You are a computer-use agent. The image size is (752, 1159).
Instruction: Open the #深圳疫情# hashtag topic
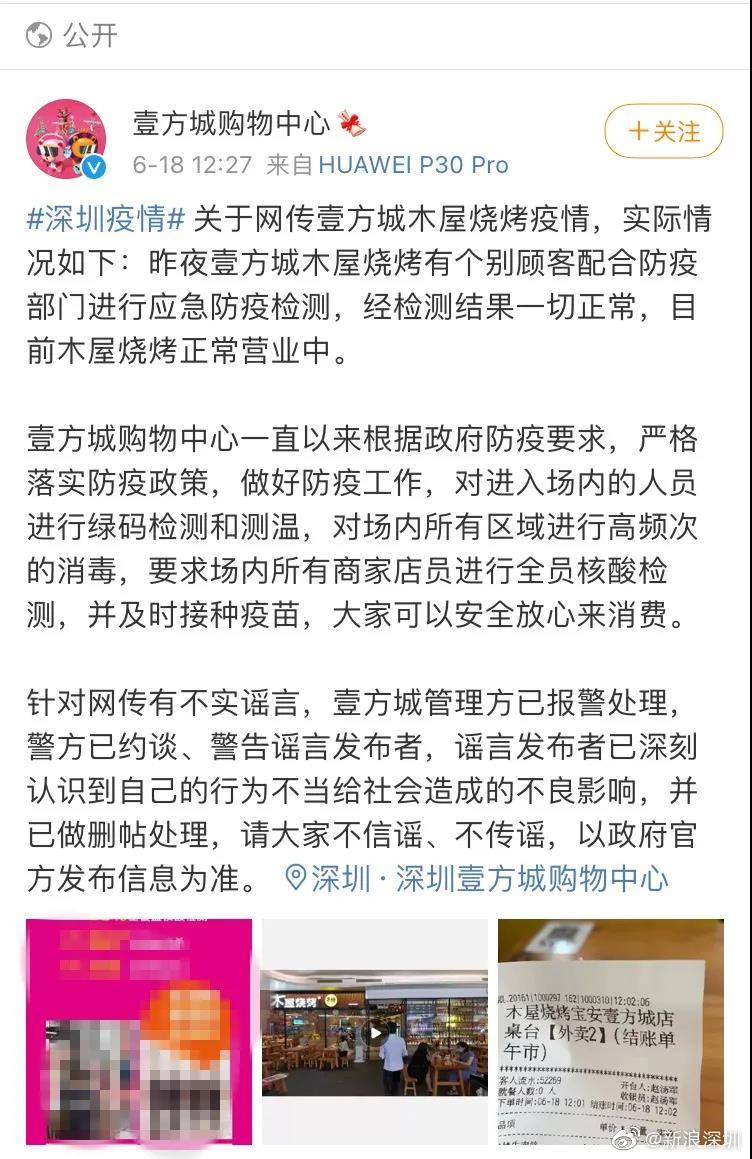tap(106, 217)
